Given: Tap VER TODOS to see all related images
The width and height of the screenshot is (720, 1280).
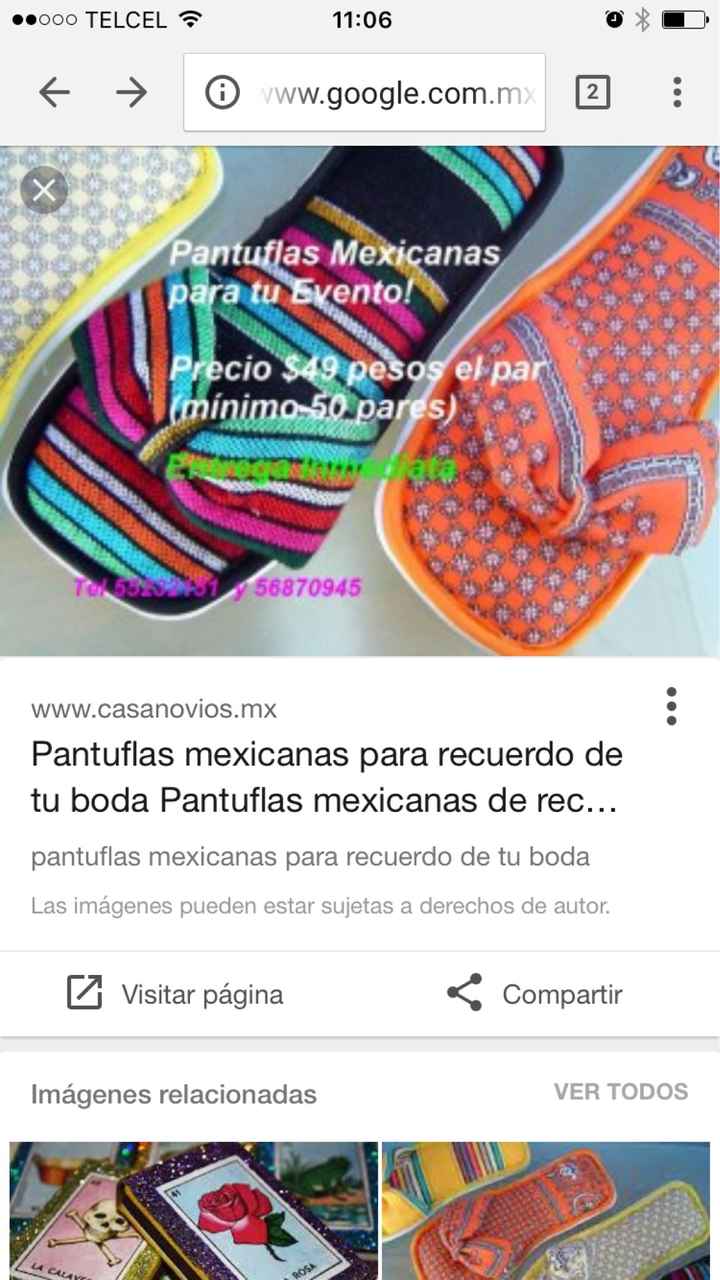Looking at the screenshot, I should (620, 1092).
